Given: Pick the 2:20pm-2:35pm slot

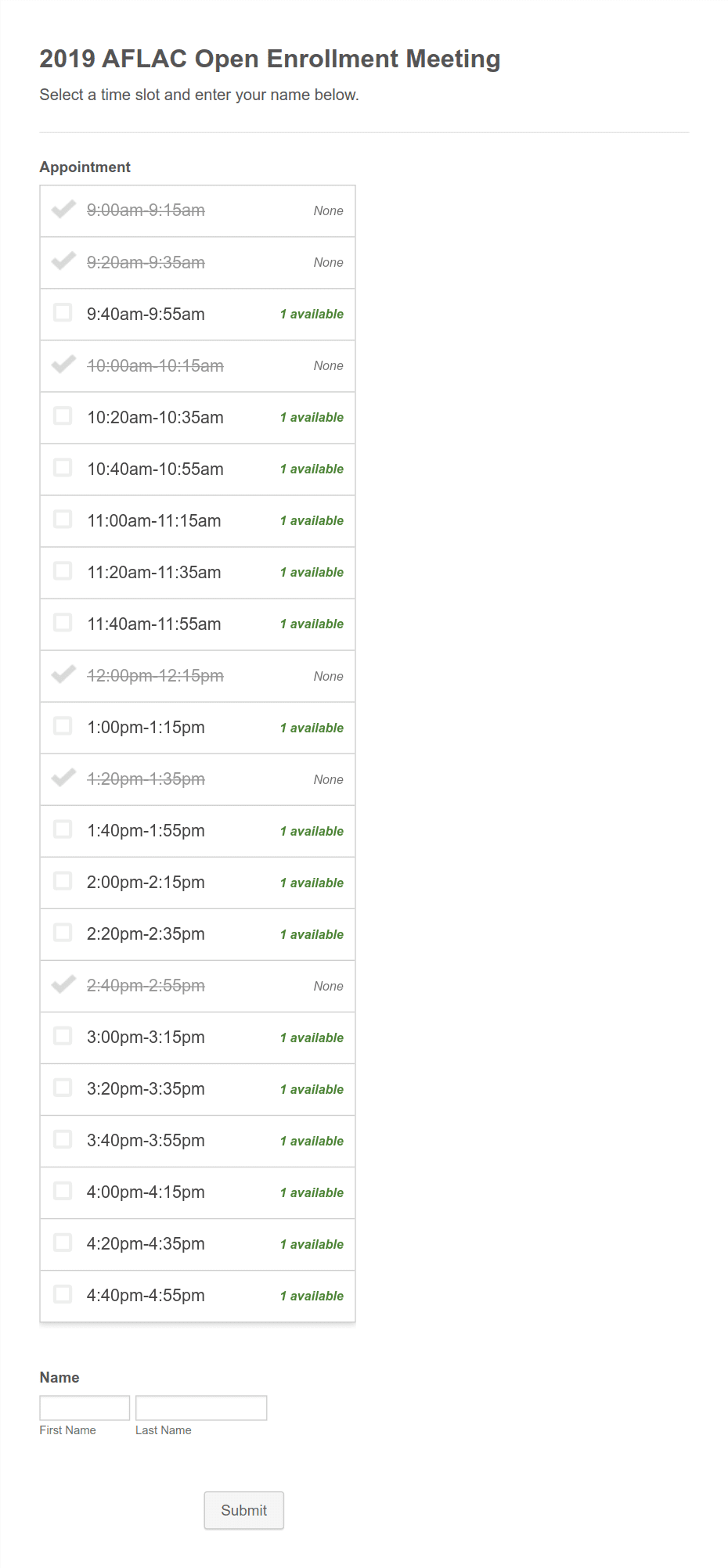Looking at the screenshot, I should click(x=63, y=933).
